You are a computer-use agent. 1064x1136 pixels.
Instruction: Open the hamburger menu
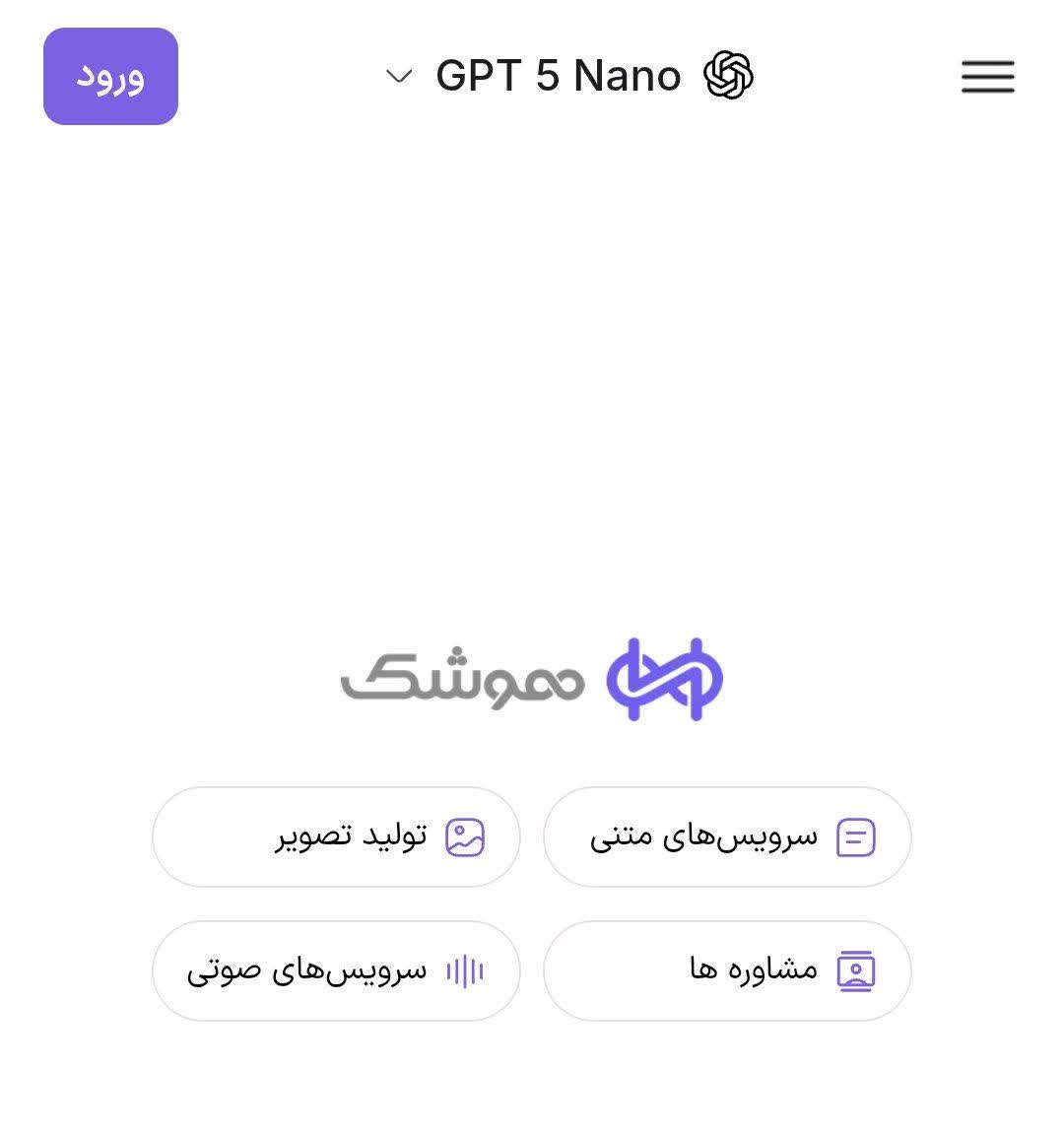(987, 77)
